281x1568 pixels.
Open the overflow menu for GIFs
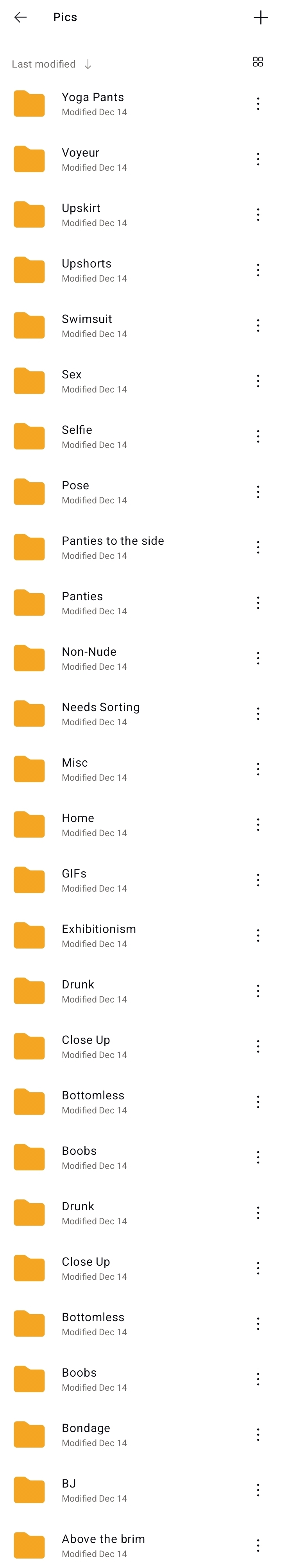(258, 879)
